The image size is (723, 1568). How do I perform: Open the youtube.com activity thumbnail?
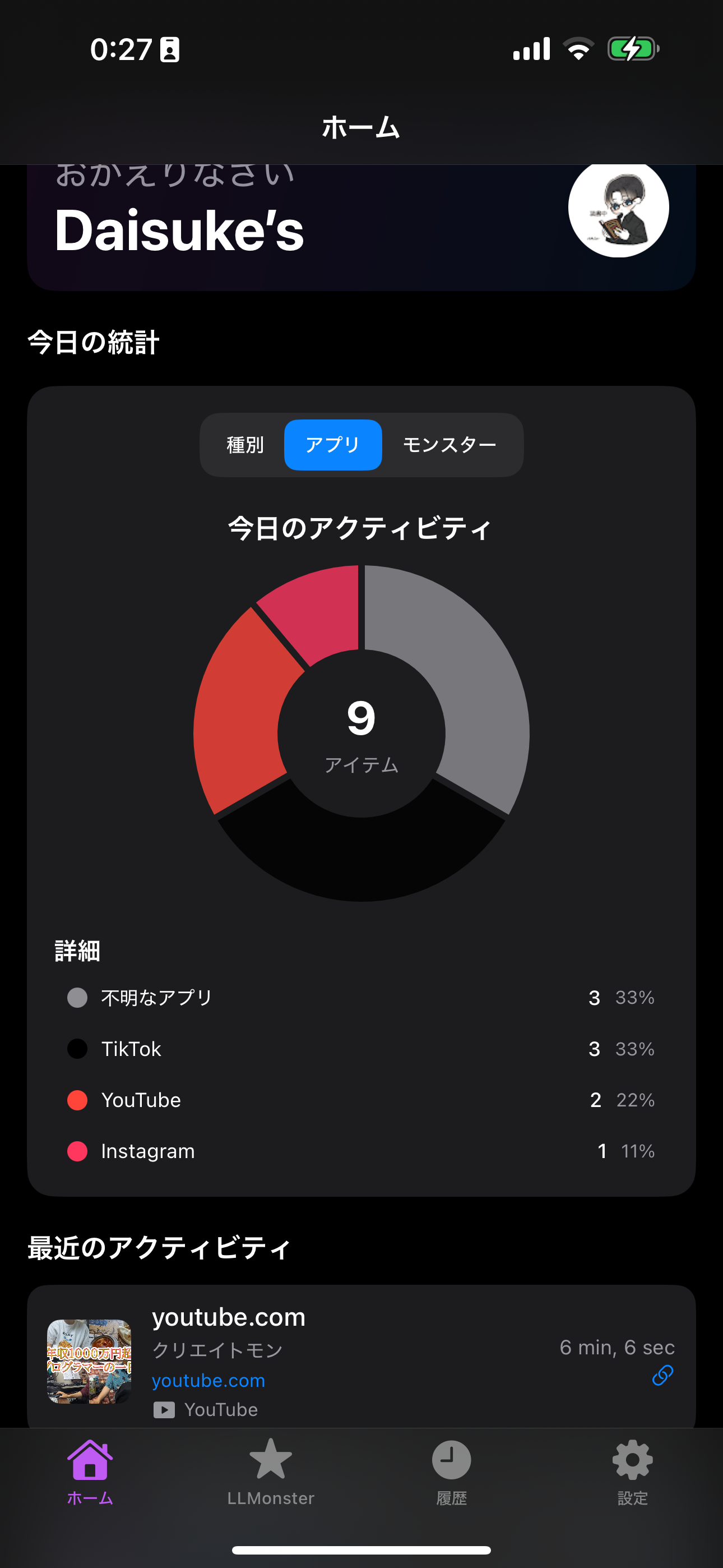90,1362
